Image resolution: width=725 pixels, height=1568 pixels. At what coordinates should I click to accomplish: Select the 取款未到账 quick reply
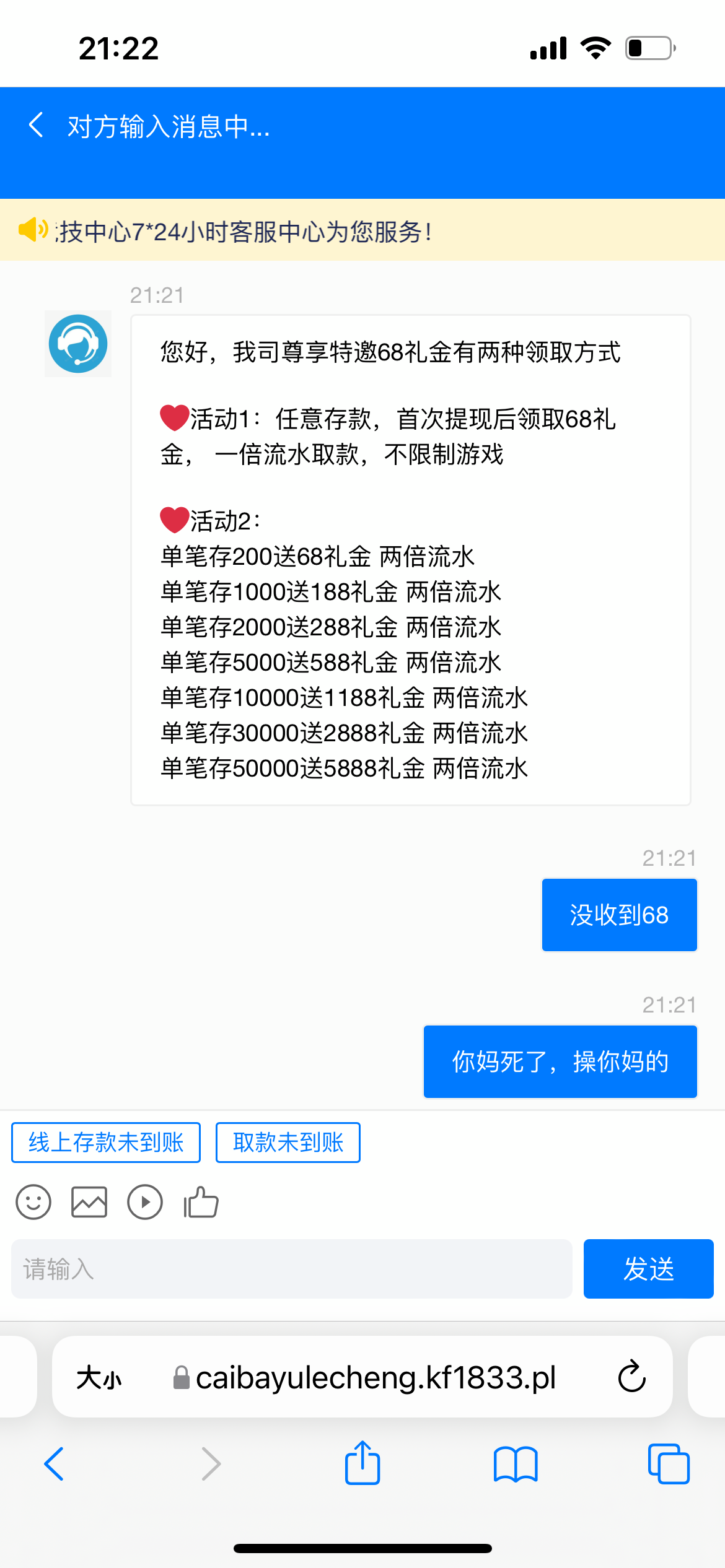(x=288, y=1142)
